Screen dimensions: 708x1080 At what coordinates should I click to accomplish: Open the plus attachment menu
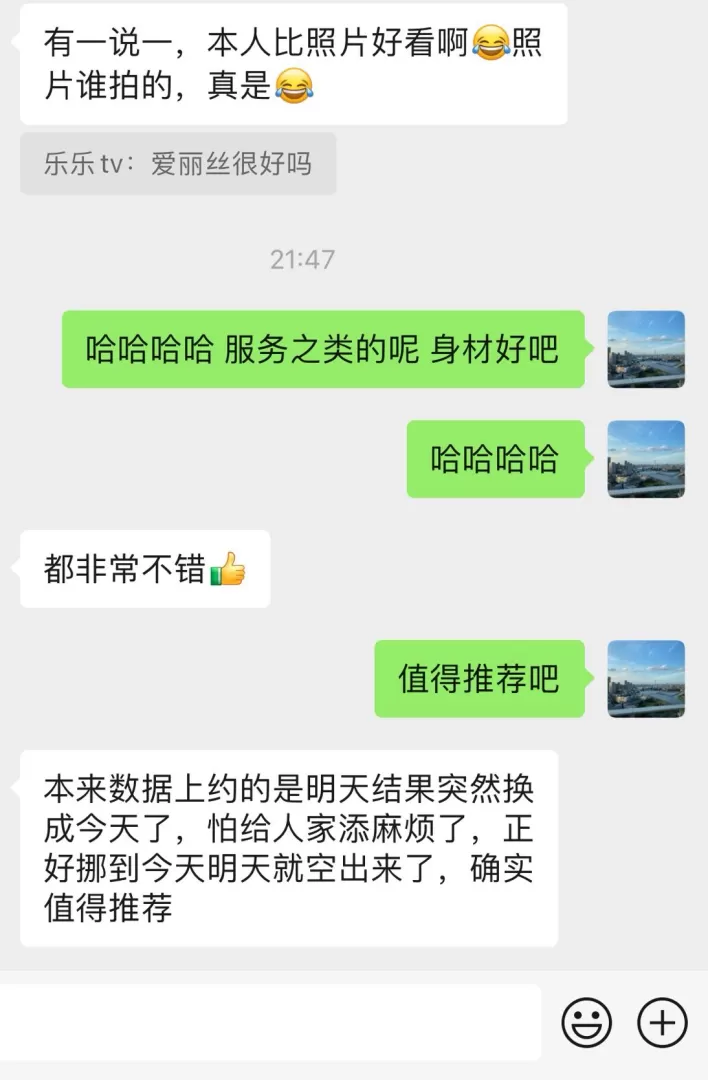(x=662, y=1023)
